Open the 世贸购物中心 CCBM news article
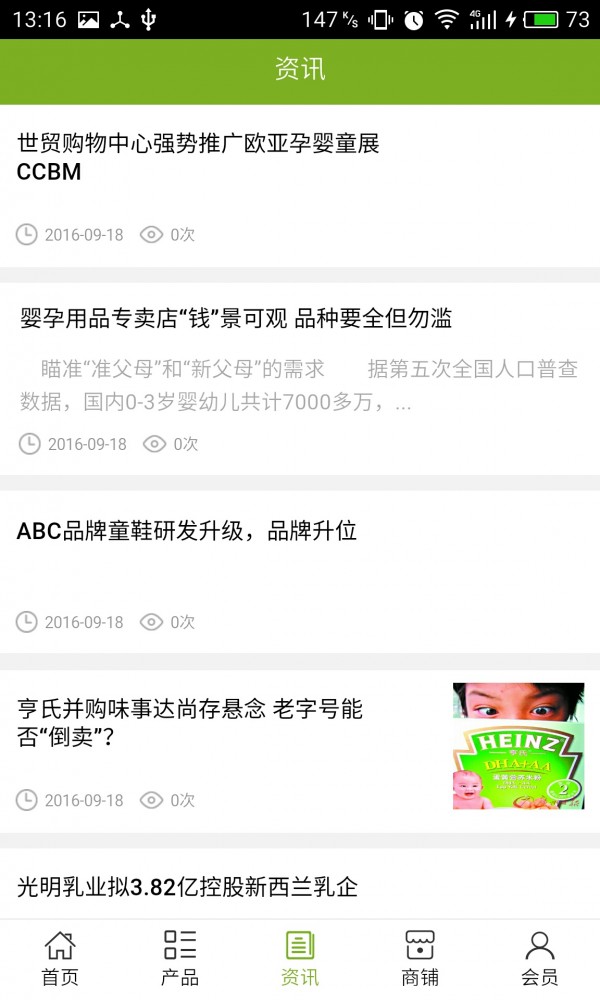600x1000 pixels. pos(200,158)
